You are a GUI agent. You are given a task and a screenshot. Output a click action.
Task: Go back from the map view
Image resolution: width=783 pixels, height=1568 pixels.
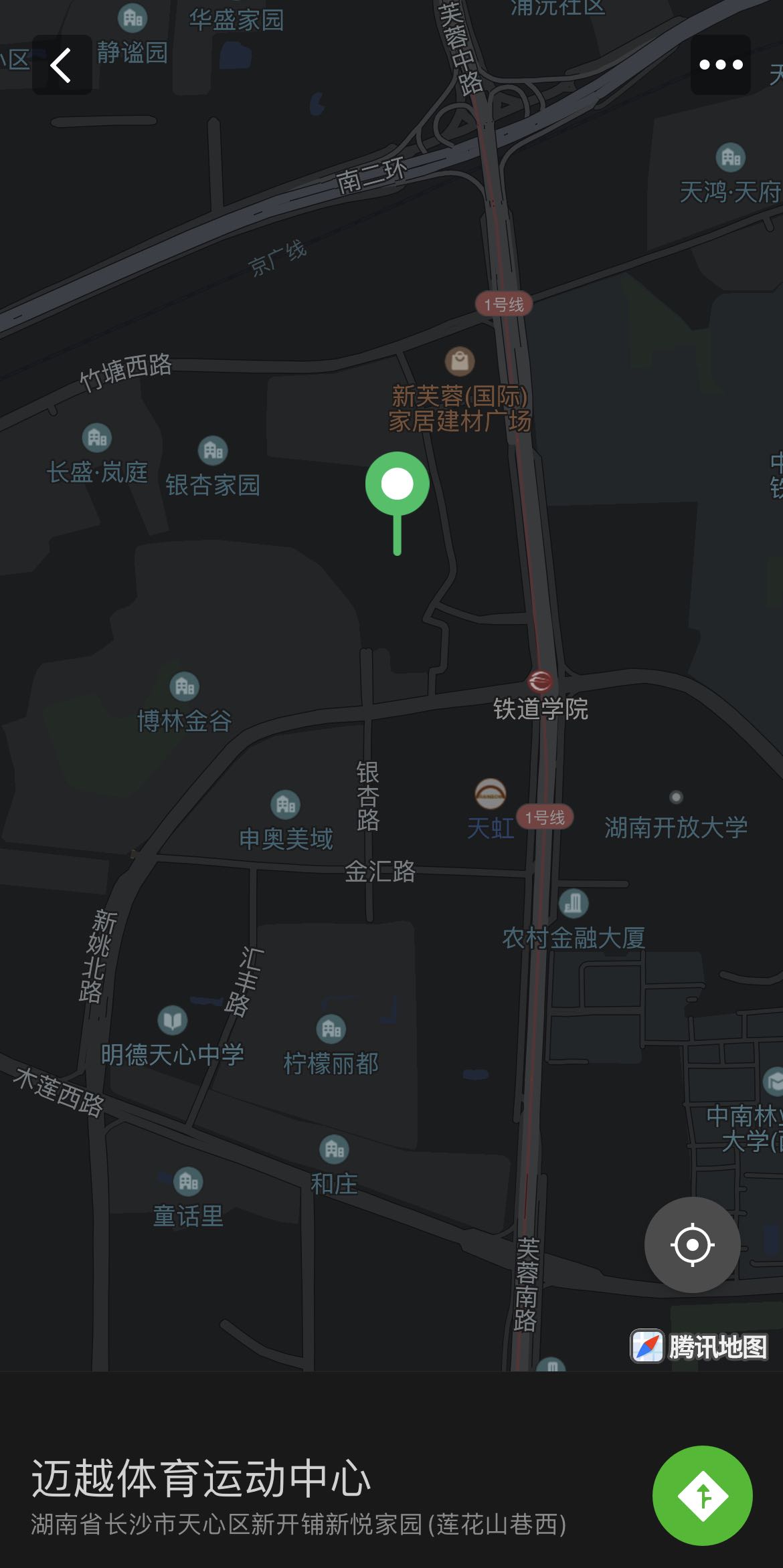click(62, 65)
